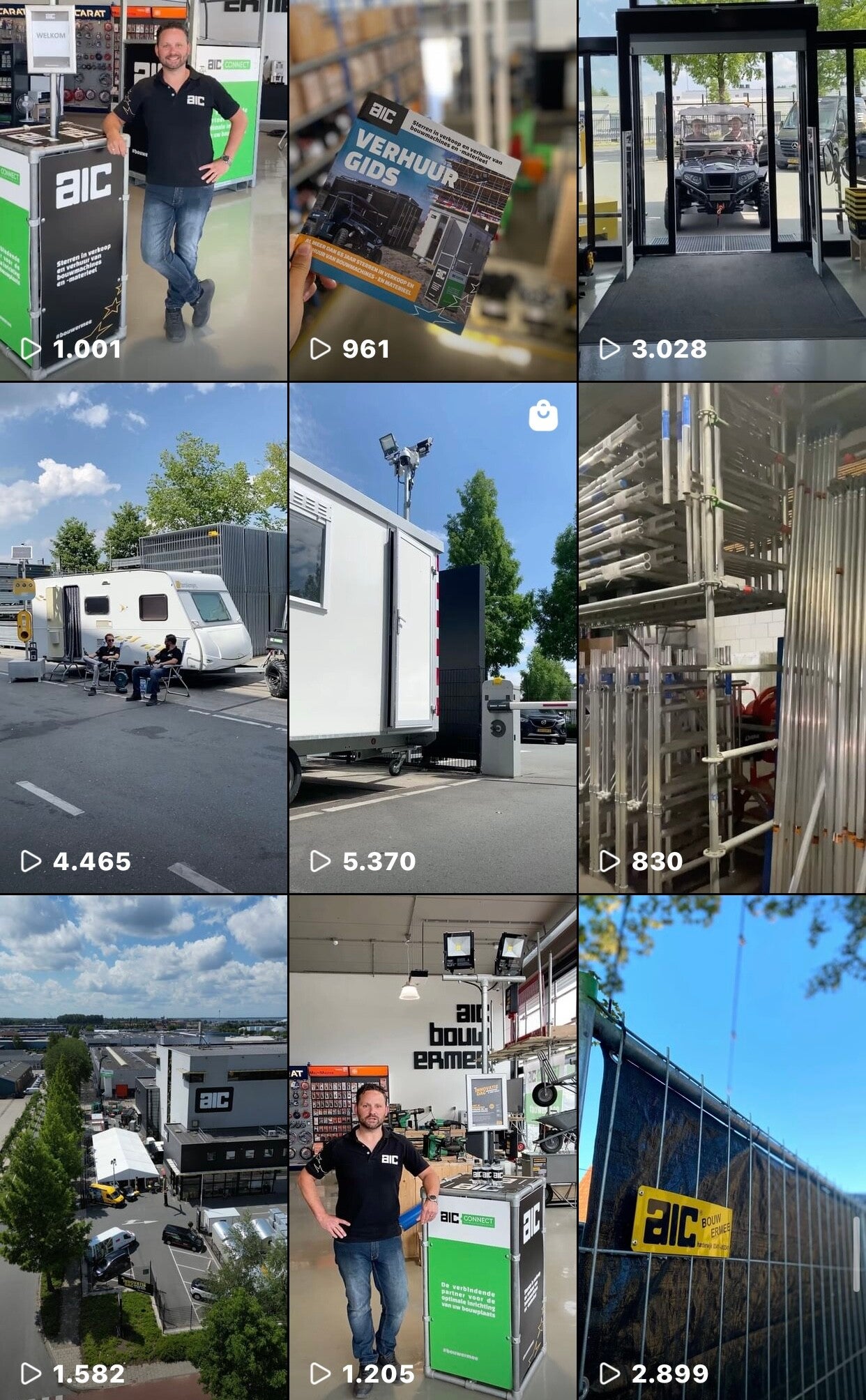
Task: View the scaffolding reel with 830 views
Action: click(722, 638)
